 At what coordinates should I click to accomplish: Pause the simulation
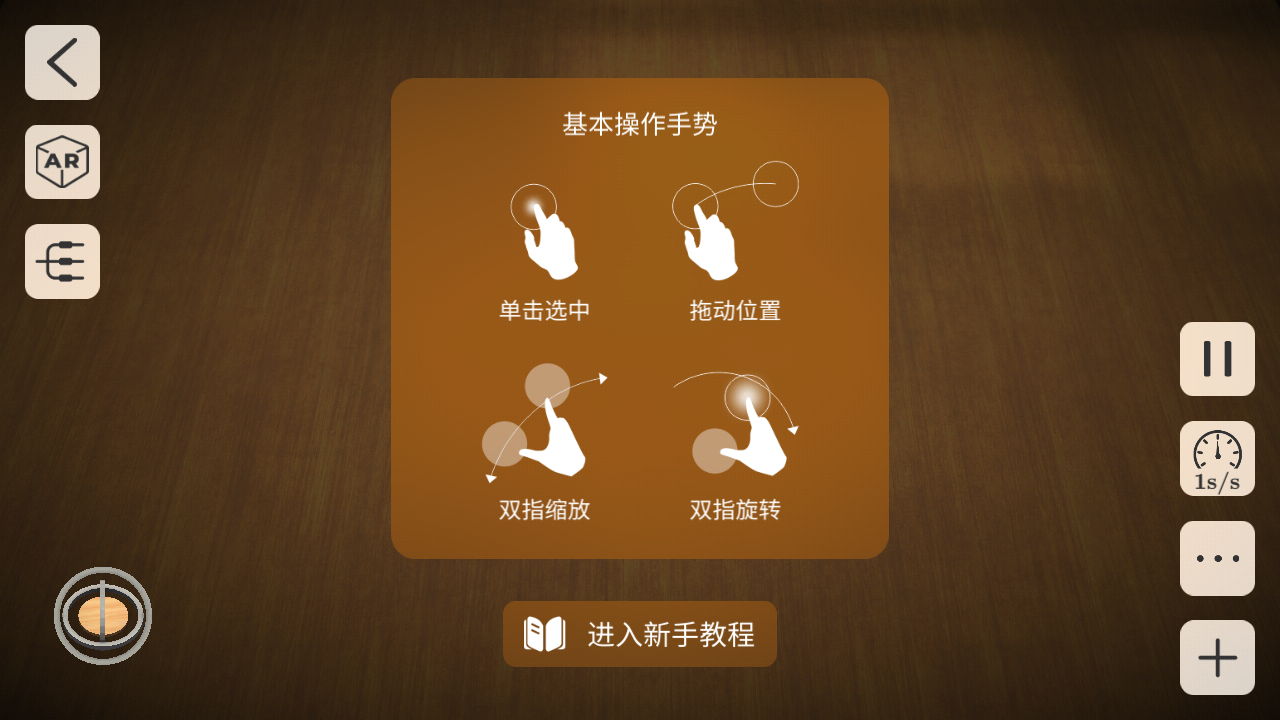tap(1217, 359)
